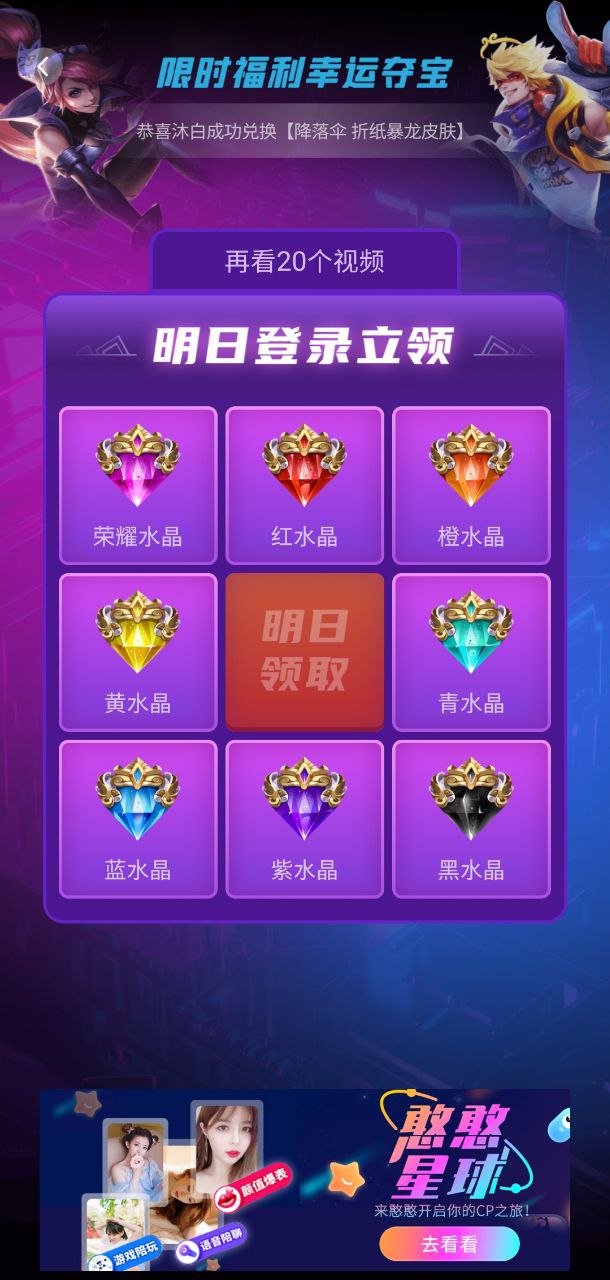
Task: Tap 去看看 on the 憨憨星球 banner
Action: coord(449,1244)
